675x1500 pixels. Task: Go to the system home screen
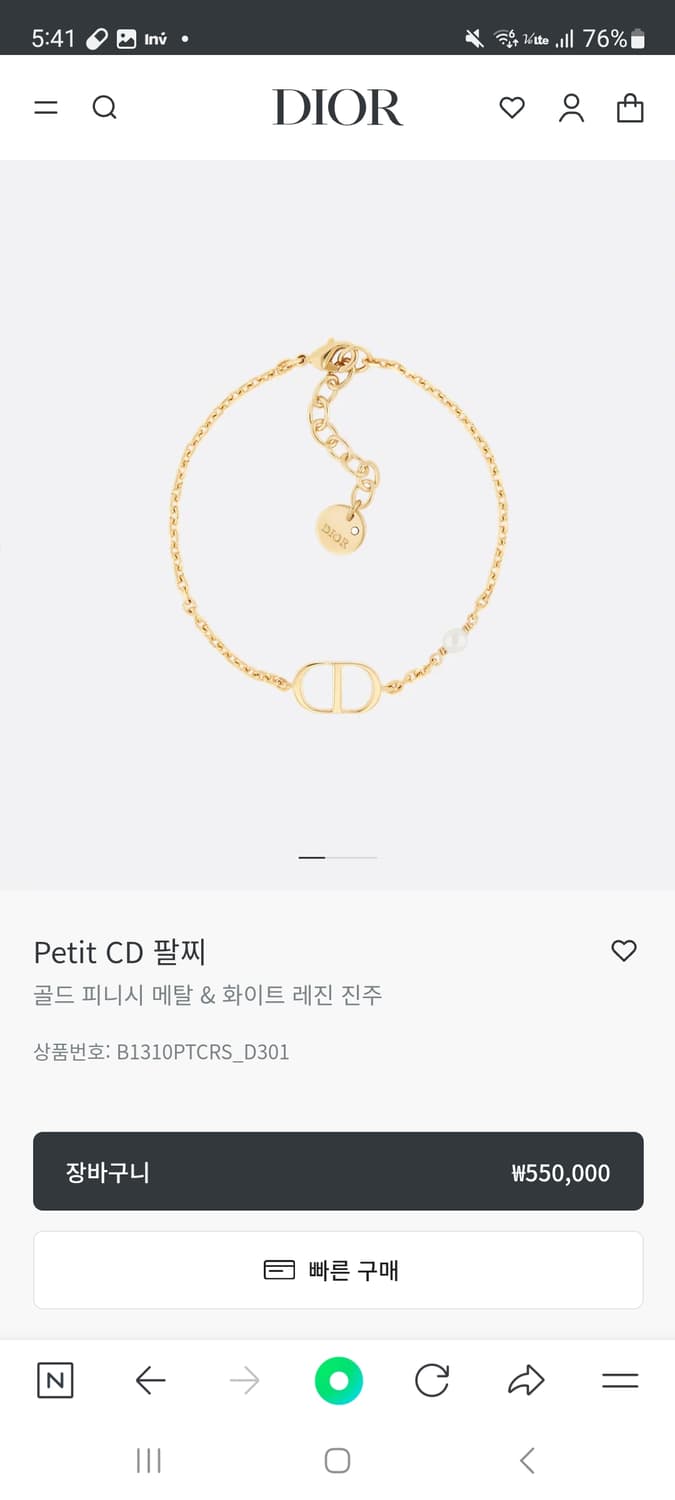338,1461
